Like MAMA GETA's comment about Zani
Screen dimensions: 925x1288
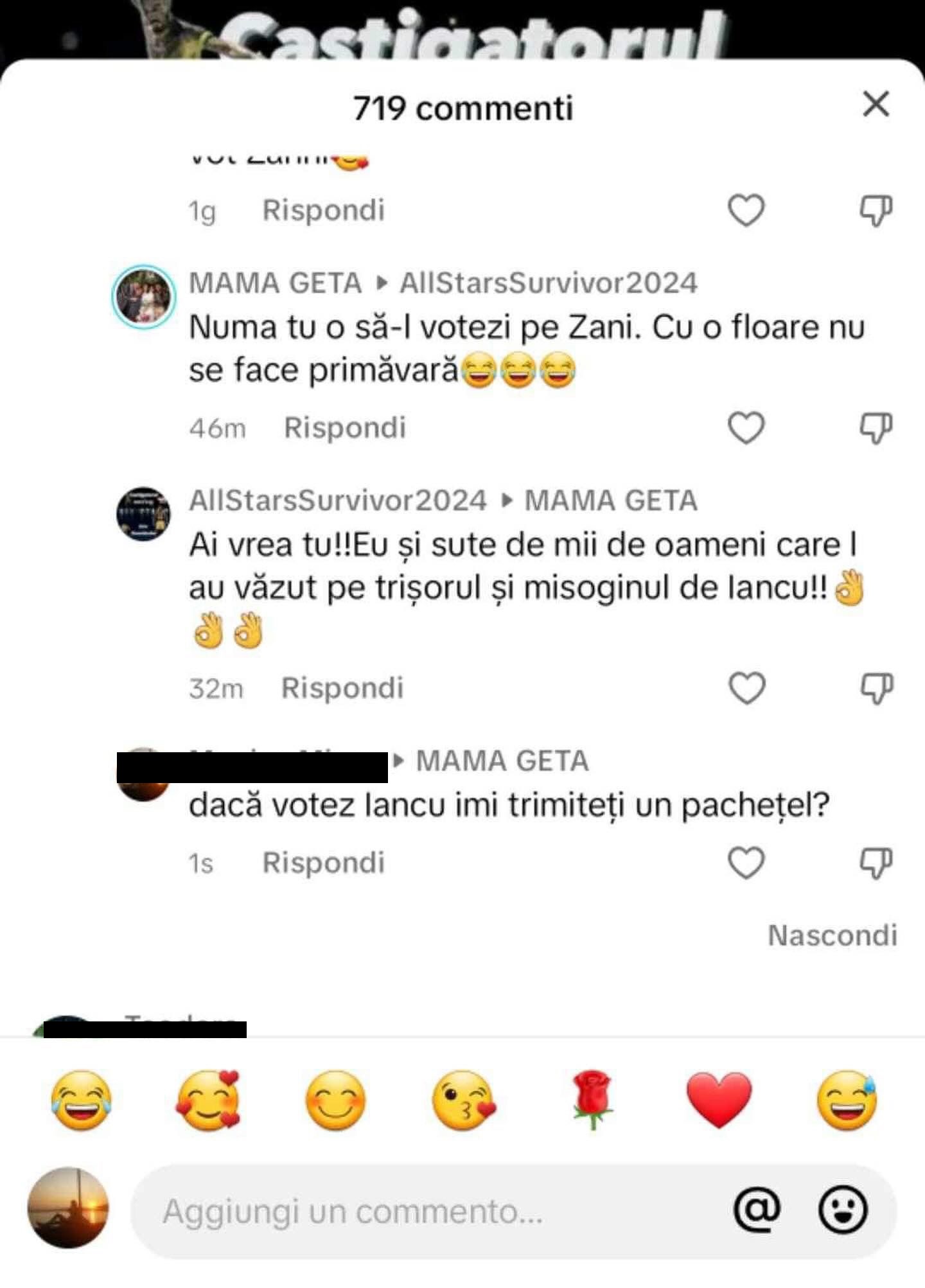click(746, 428)
